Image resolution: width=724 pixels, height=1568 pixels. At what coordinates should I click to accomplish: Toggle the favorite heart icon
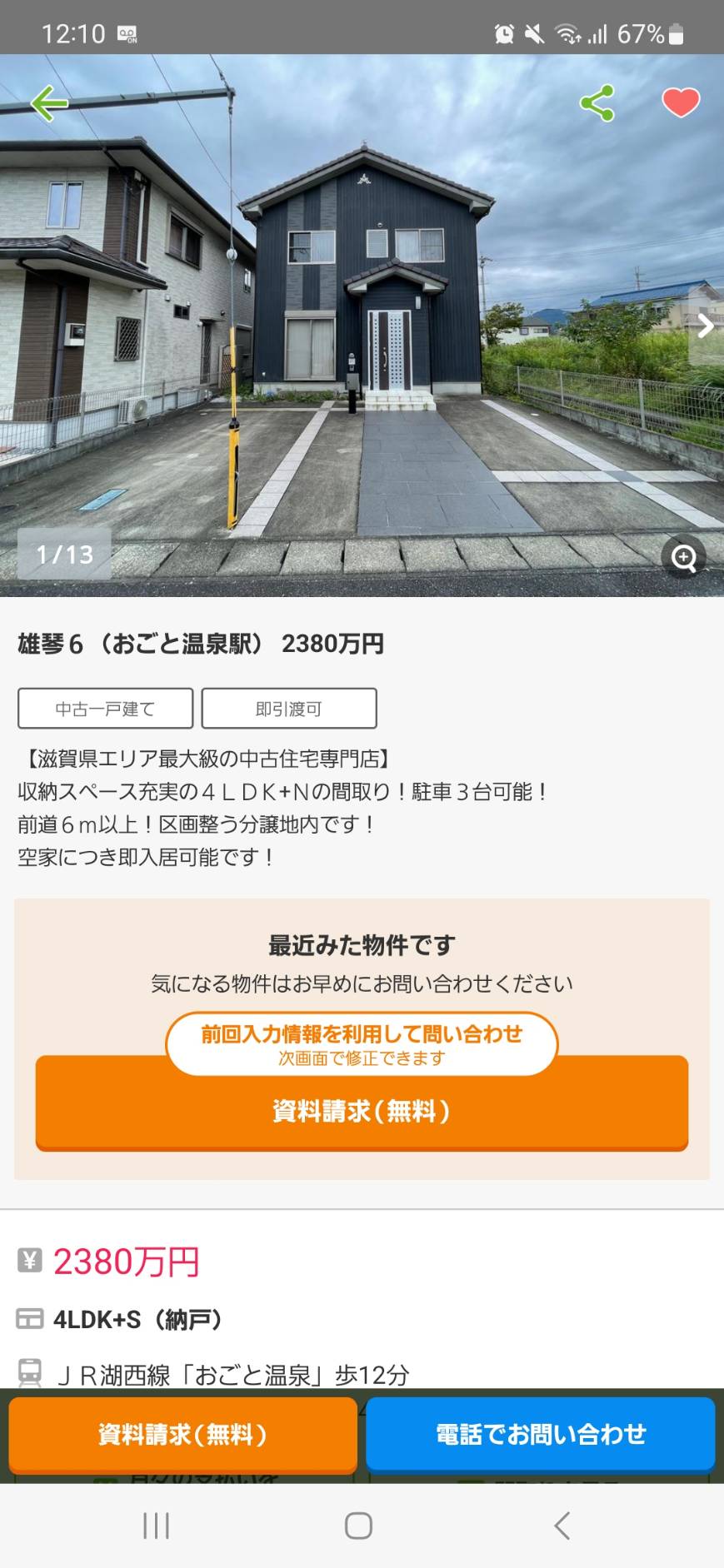681,102
